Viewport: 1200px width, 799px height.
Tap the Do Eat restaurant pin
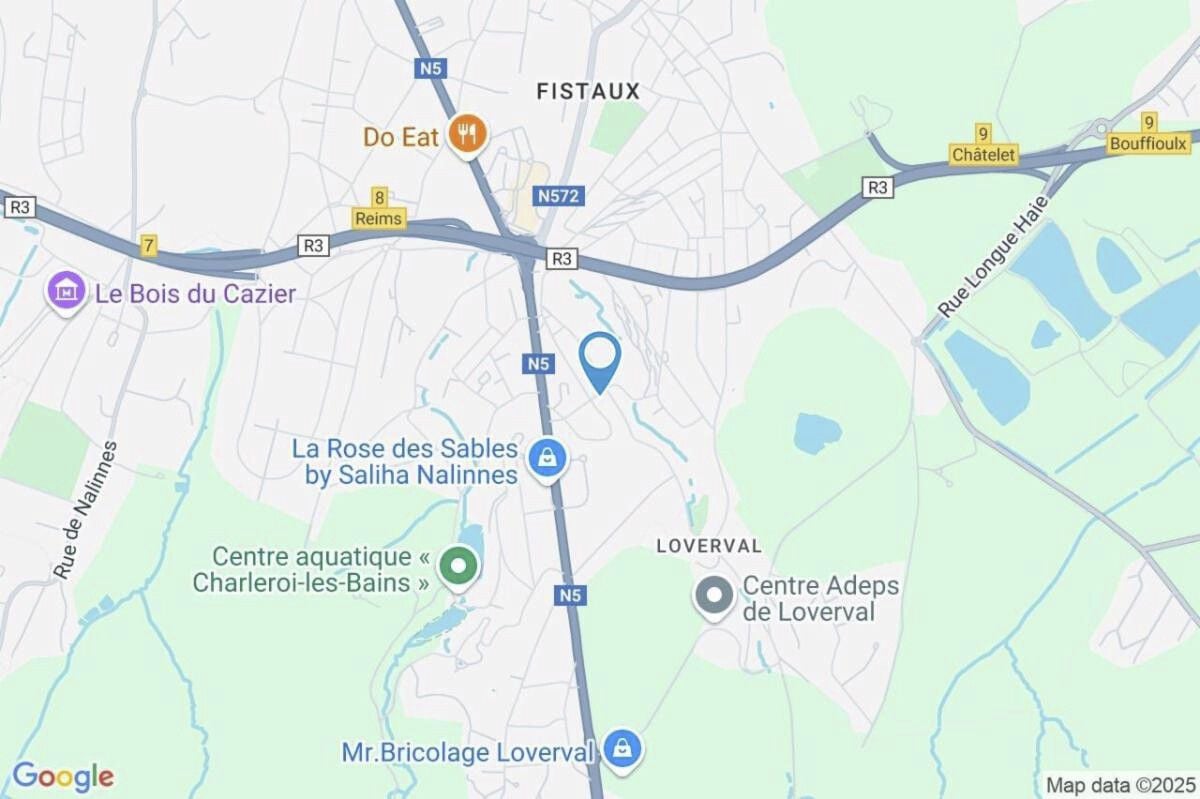coord(466,133)
